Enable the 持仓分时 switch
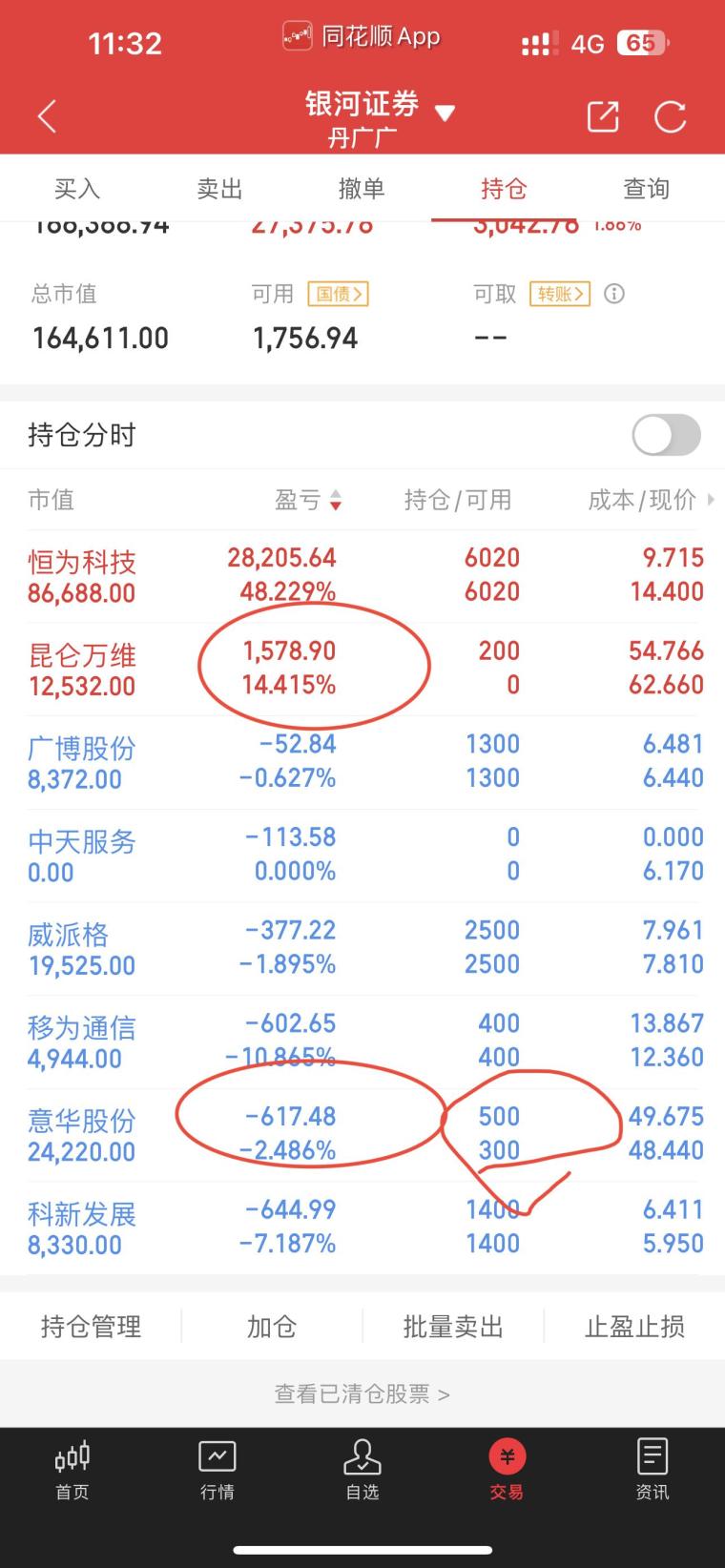The image size is (725, 1568). tap(666, 436)
